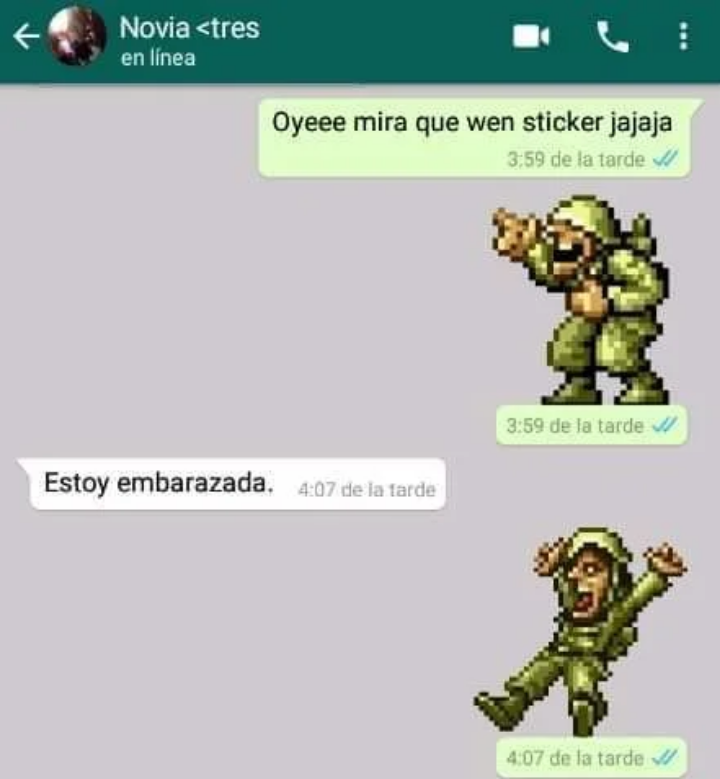Start a video call with Novia
720x779 pixels.
tap(531, 37)
